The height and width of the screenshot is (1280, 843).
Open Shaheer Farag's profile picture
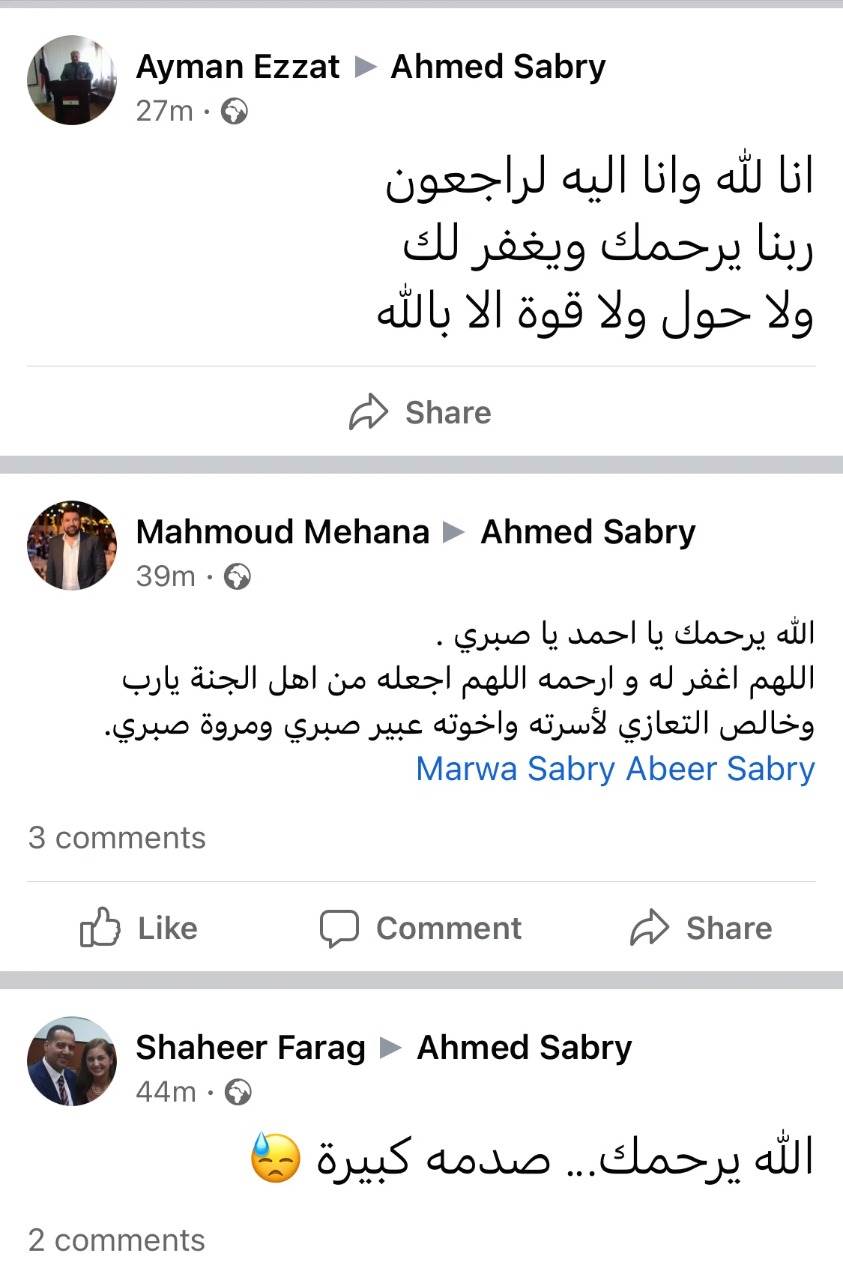[x=71, y=1061]
